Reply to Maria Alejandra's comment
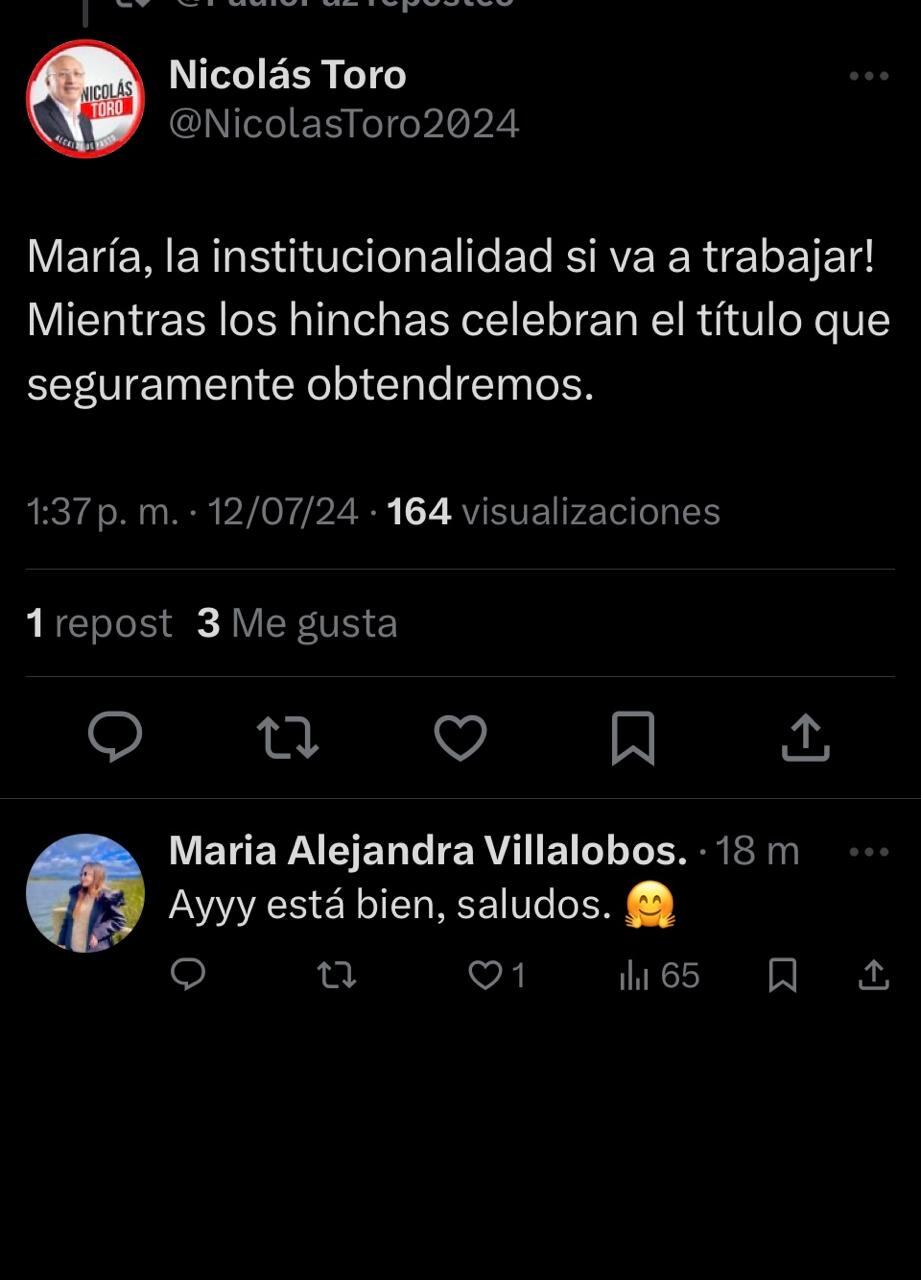Viewport: 921px width, 1280px height. [188, 974]
